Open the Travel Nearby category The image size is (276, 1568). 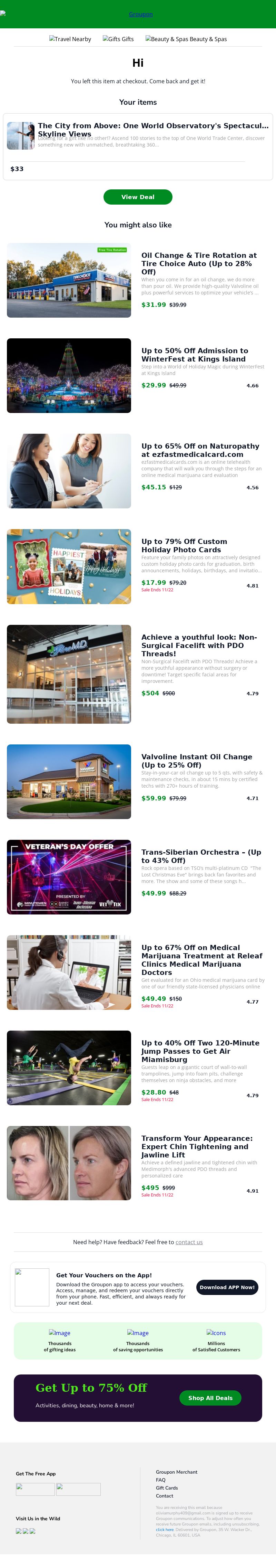[x=70, y=39]
